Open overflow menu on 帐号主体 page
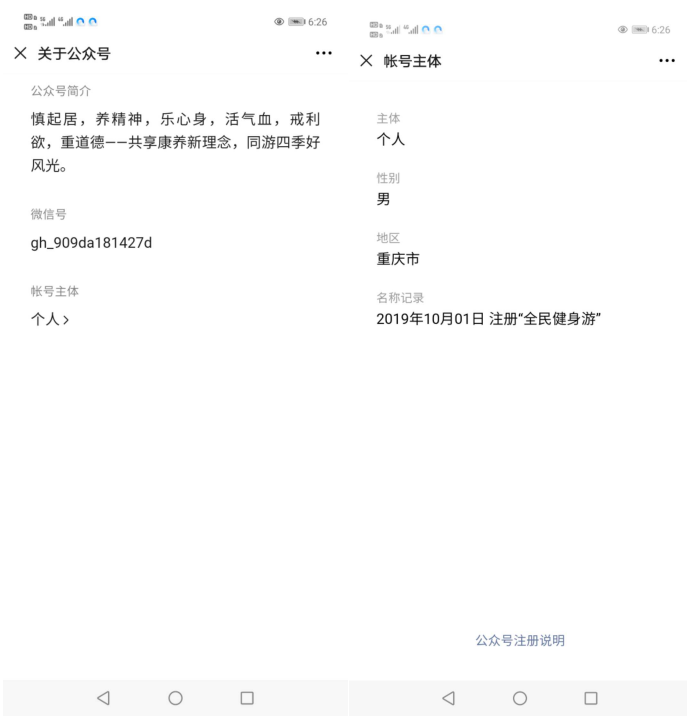The height and width of the screenshot is (719, 687). point(667,61)
